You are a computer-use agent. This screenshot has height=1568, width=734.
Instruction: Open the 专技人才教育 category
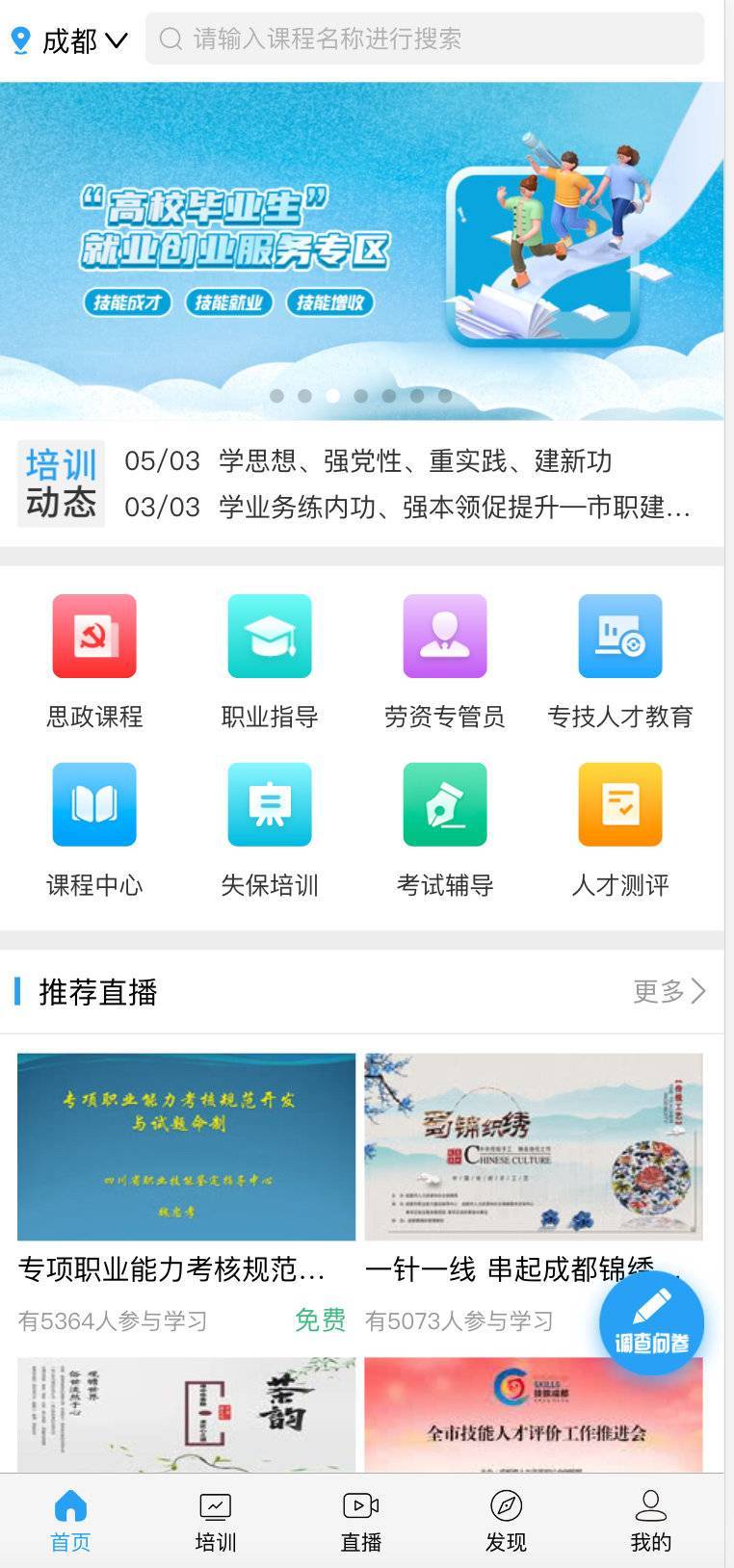point(619,660)
